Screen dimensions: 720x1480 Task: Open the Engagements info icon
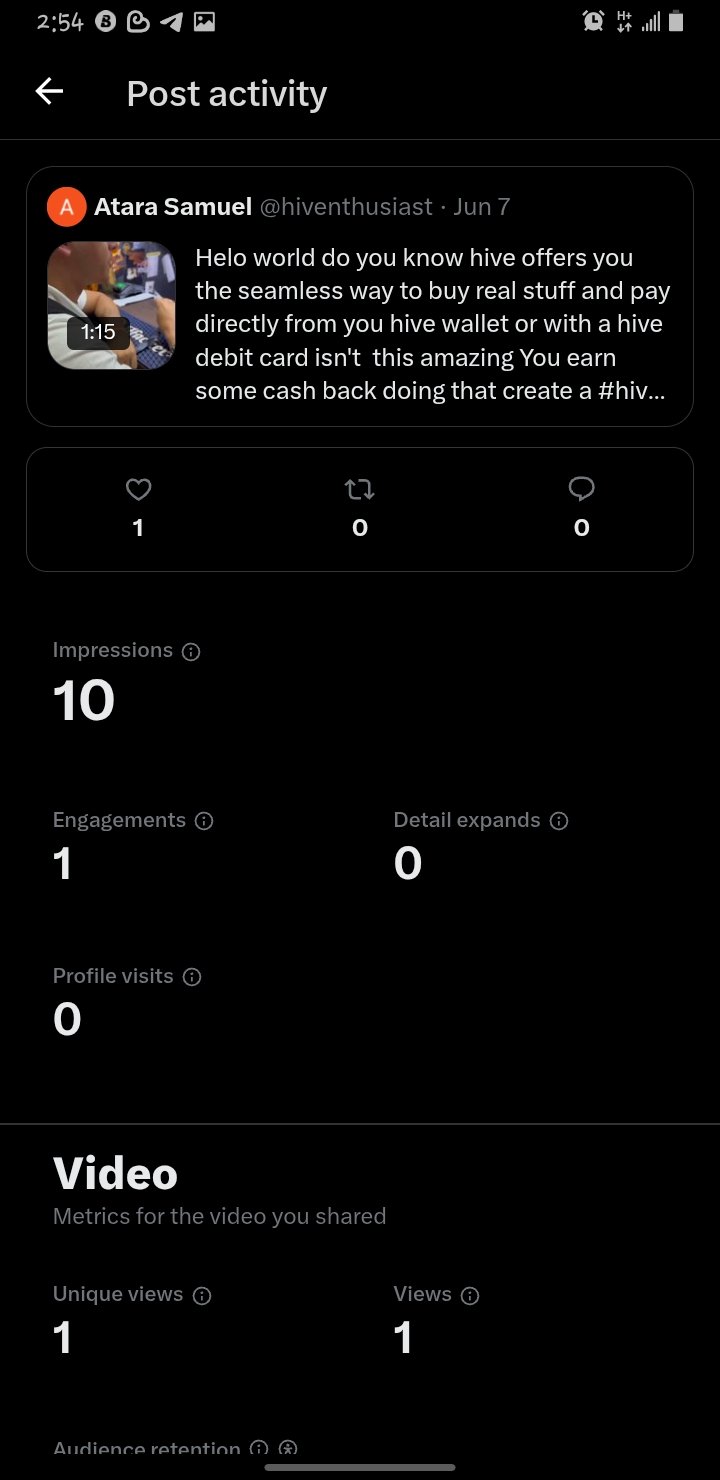(204, 821)
